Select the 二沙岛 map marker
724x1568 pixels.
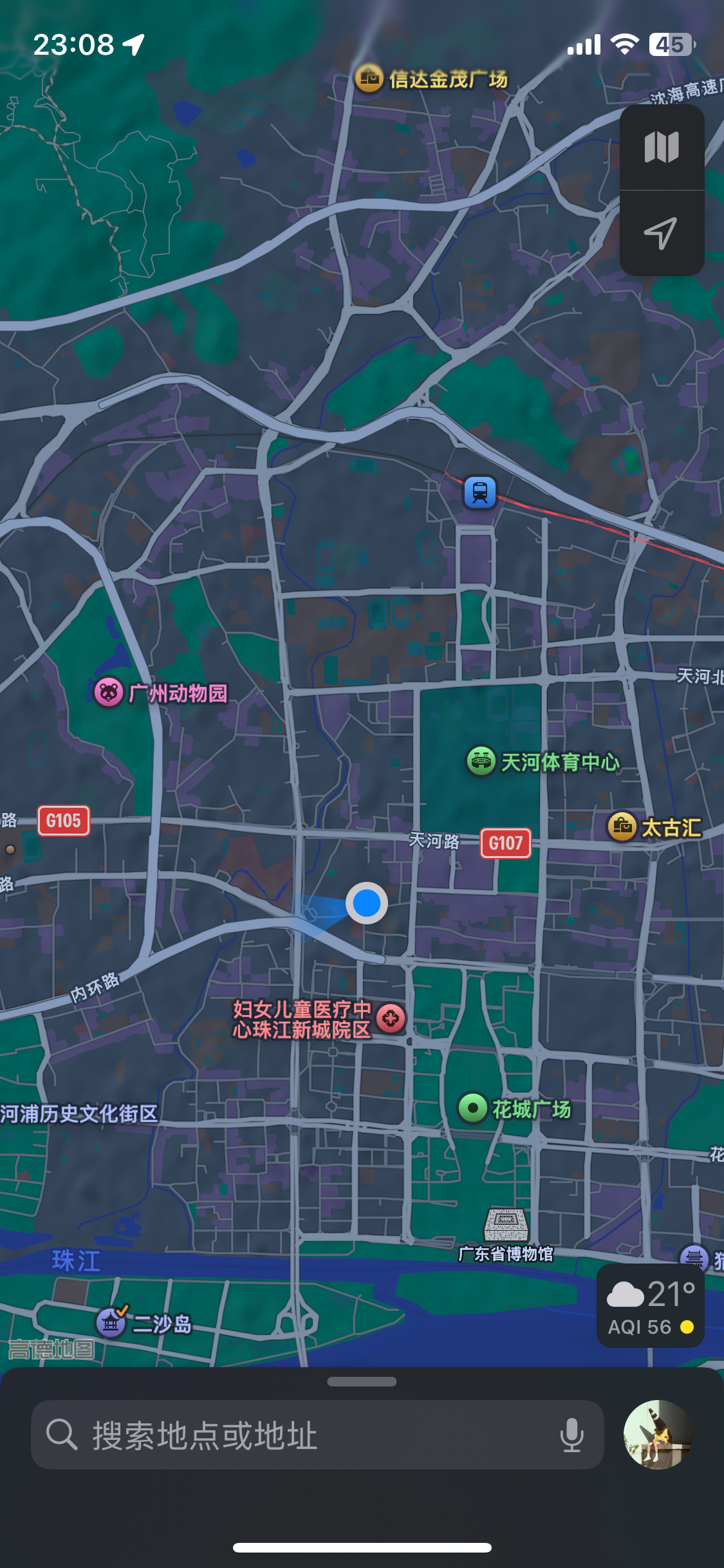pyautogui.click(x=111, y=1323)
